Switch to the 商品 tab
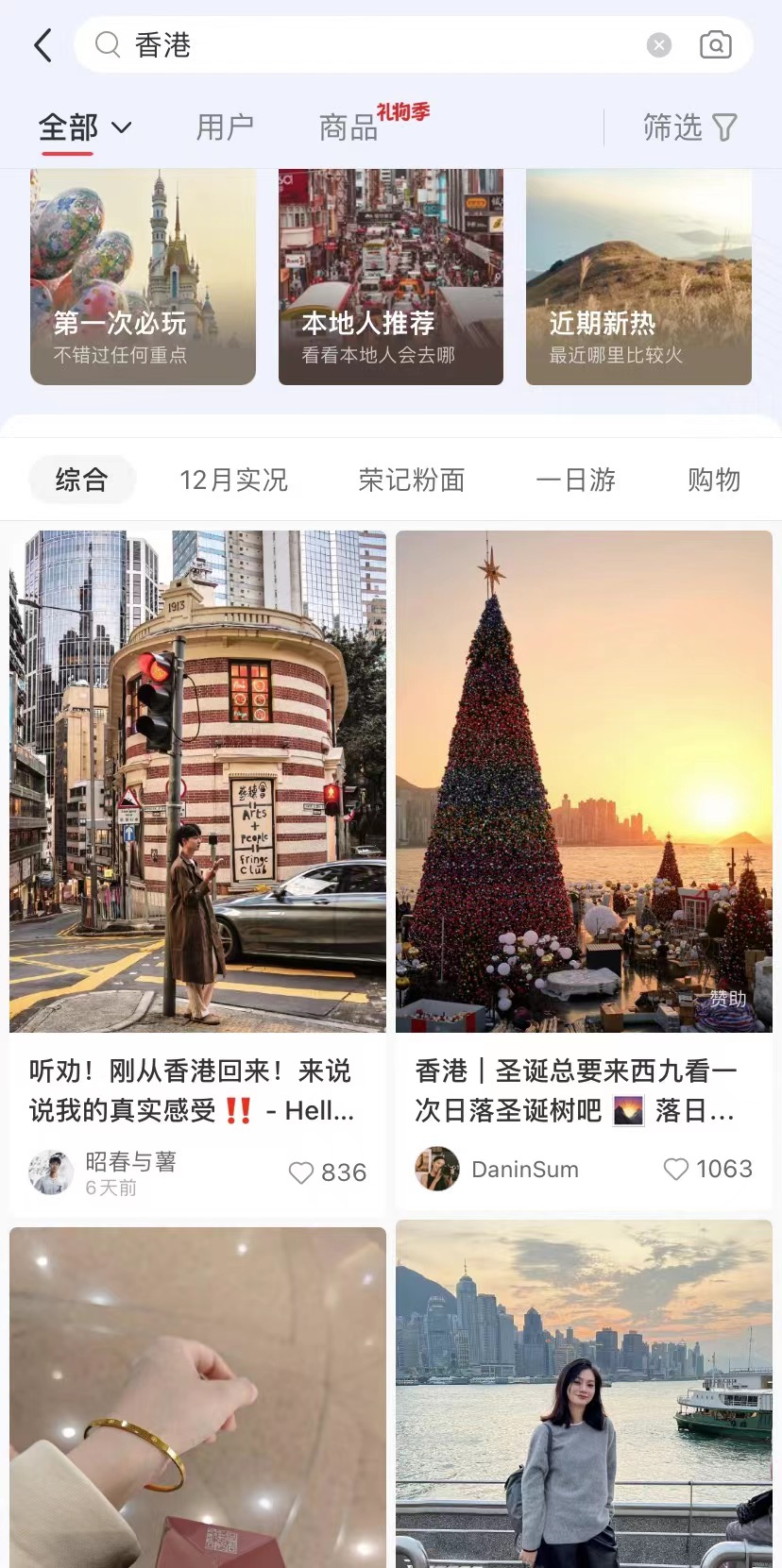The width and height of the screenshot is (782, 1568). 349,127
